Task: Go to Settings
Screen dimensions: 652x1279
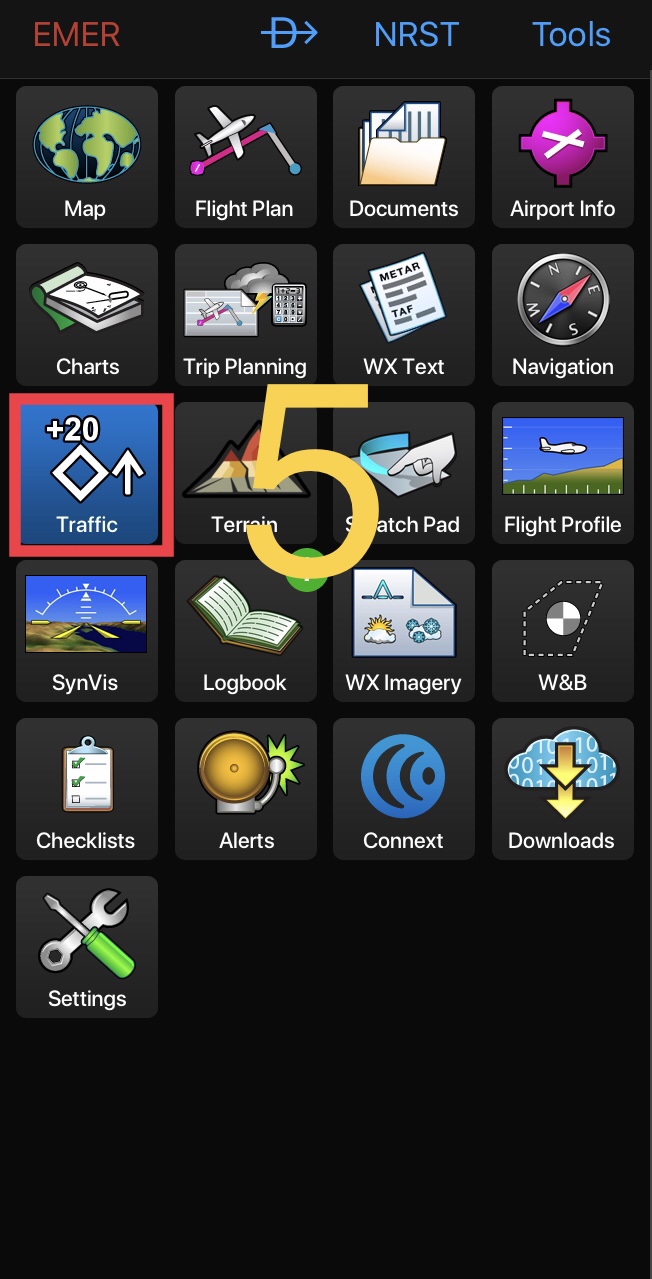Action: click(87, 947)
